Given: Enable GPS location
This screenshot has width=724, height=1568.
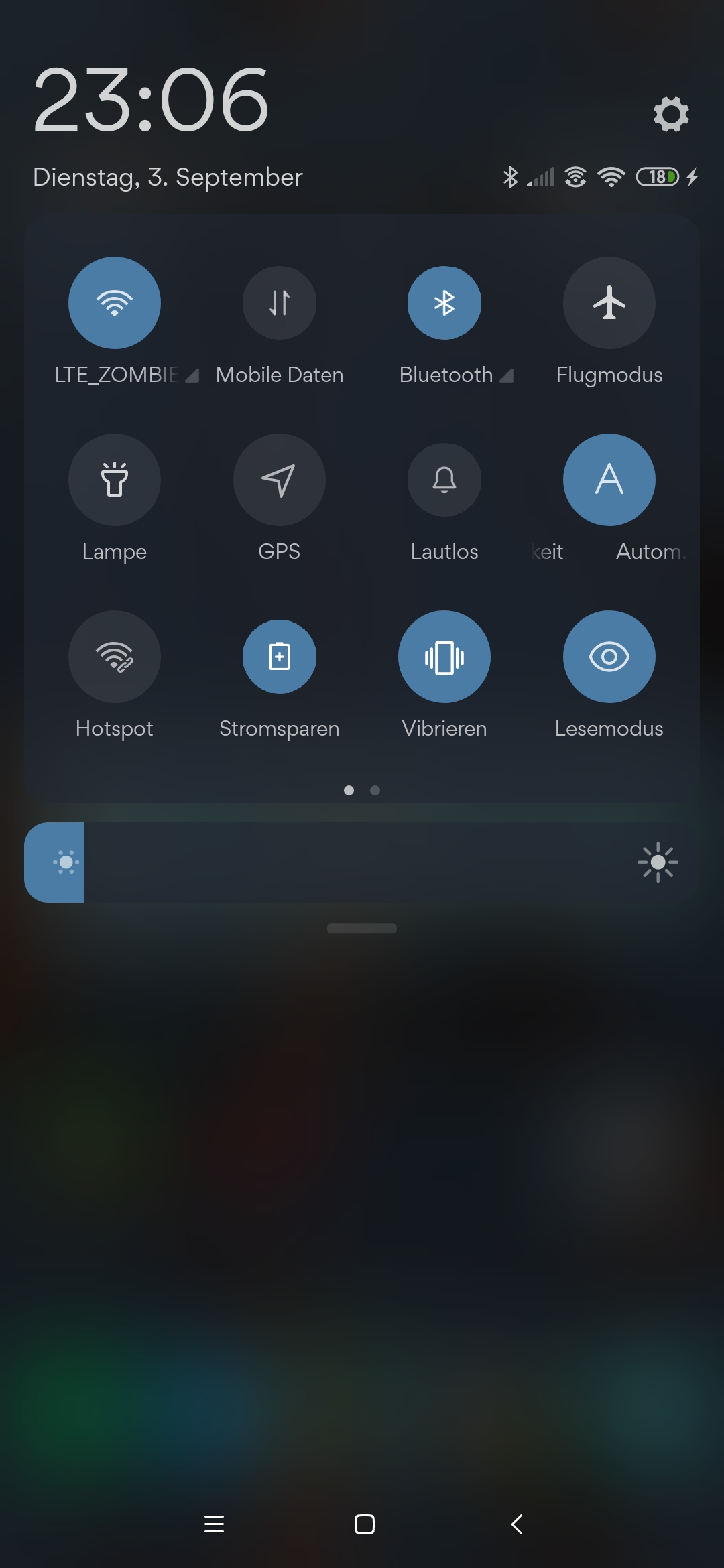Looking at the screenshot, I should point(280,480).
